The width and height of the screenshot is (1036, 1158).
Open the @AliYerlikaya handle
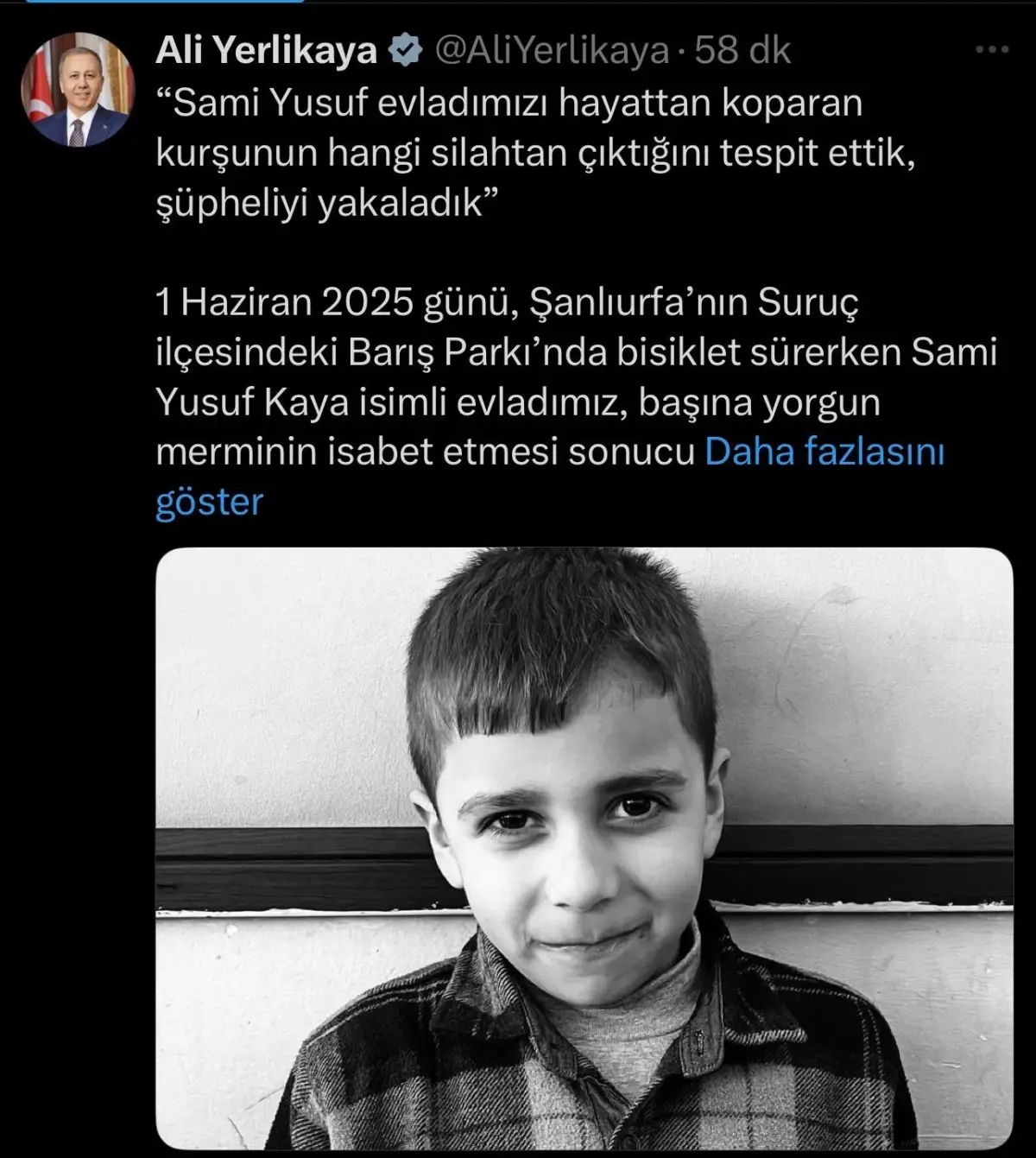[x=552, y=51]
